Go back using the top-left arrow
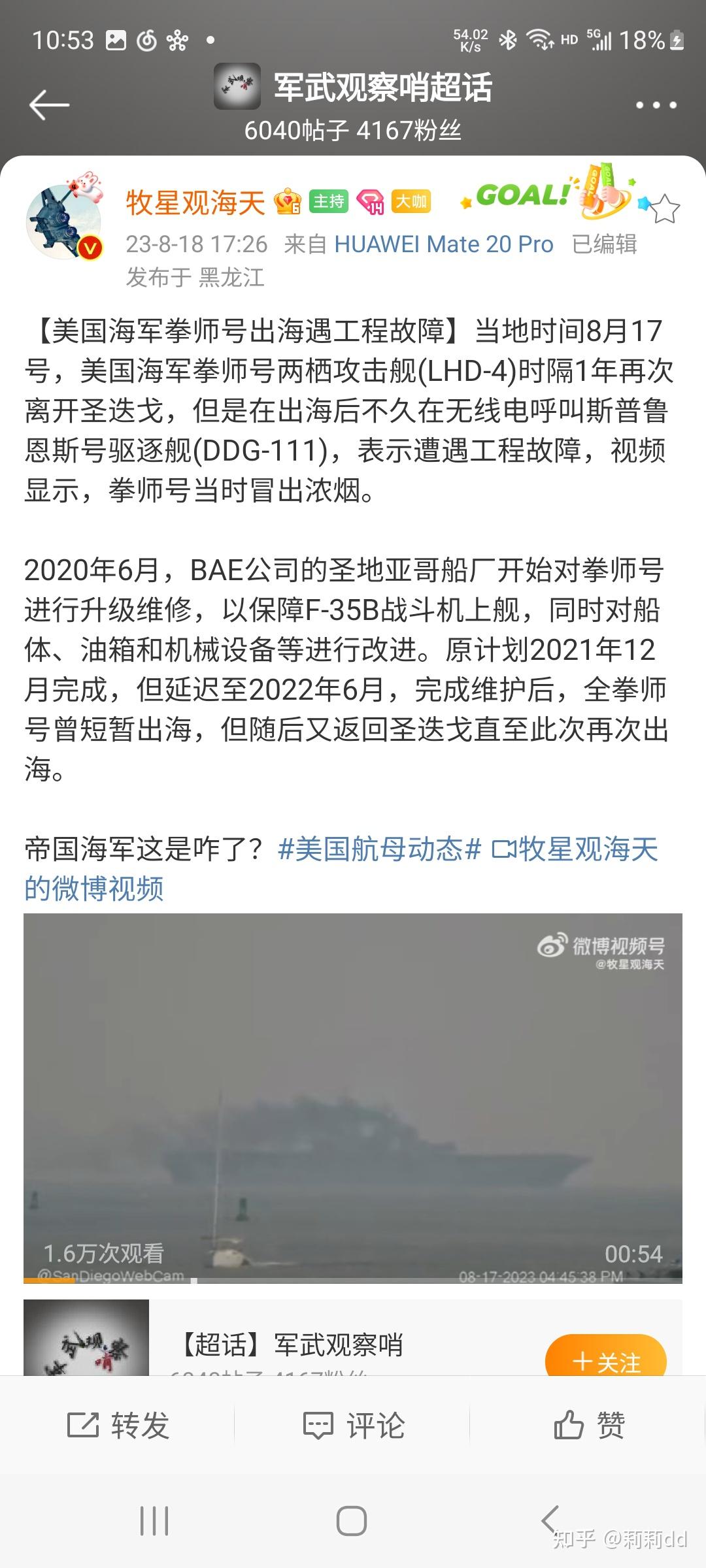The width and height of the screenshot is (706, 1568). click(x=49, y=105)
